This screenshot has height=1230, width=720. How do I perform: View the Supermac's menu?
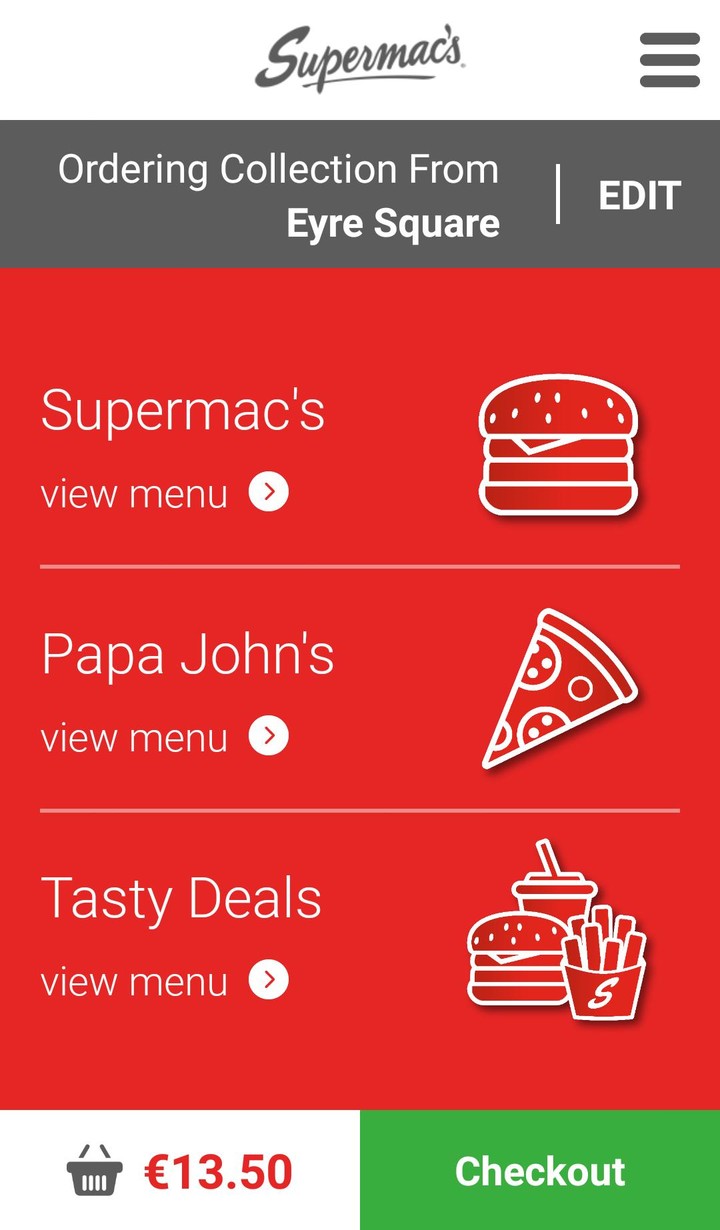[165, 493]
